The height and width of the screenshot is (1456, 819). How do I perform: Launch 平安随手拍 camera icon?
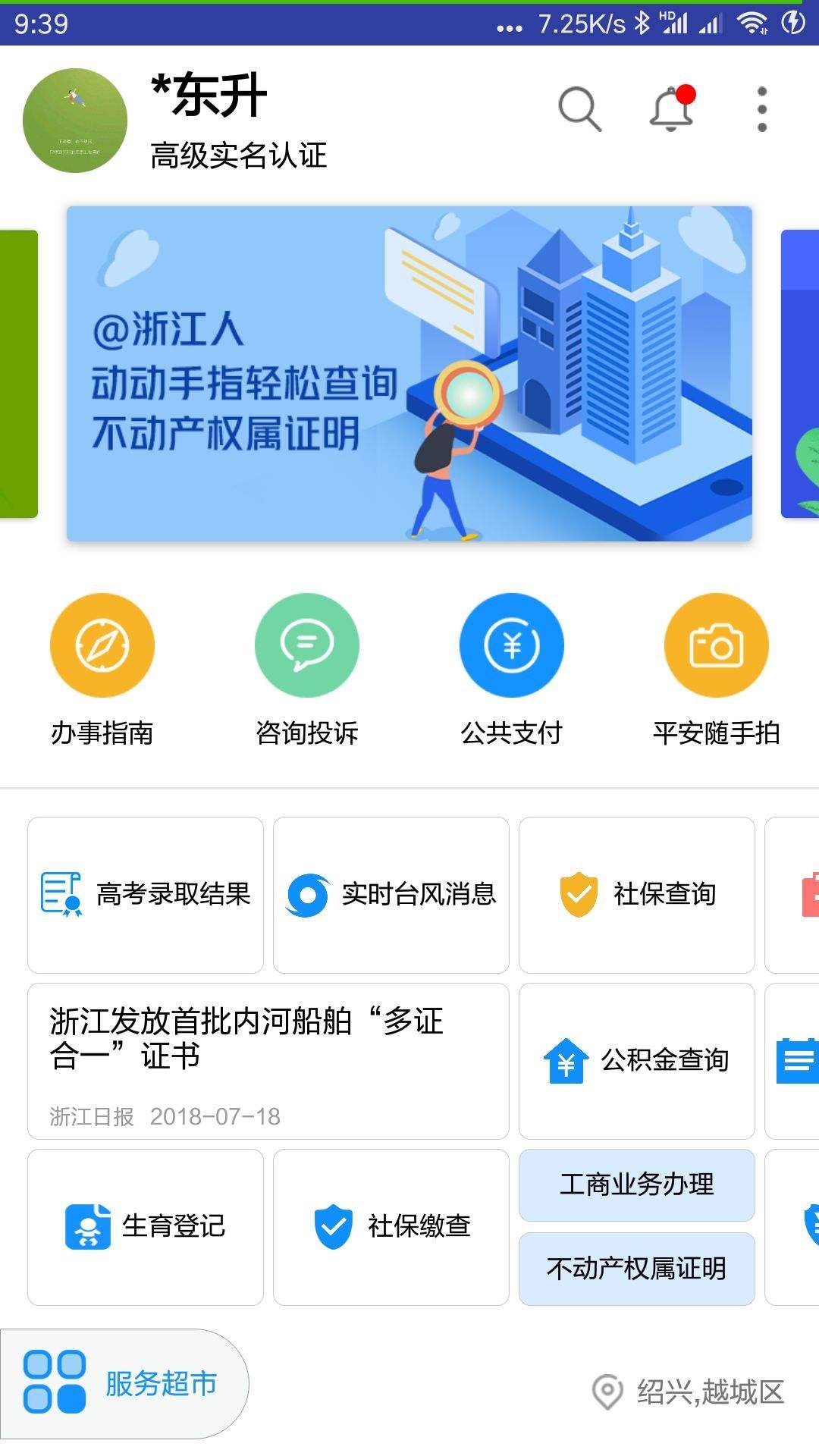[x=717, y=645]
